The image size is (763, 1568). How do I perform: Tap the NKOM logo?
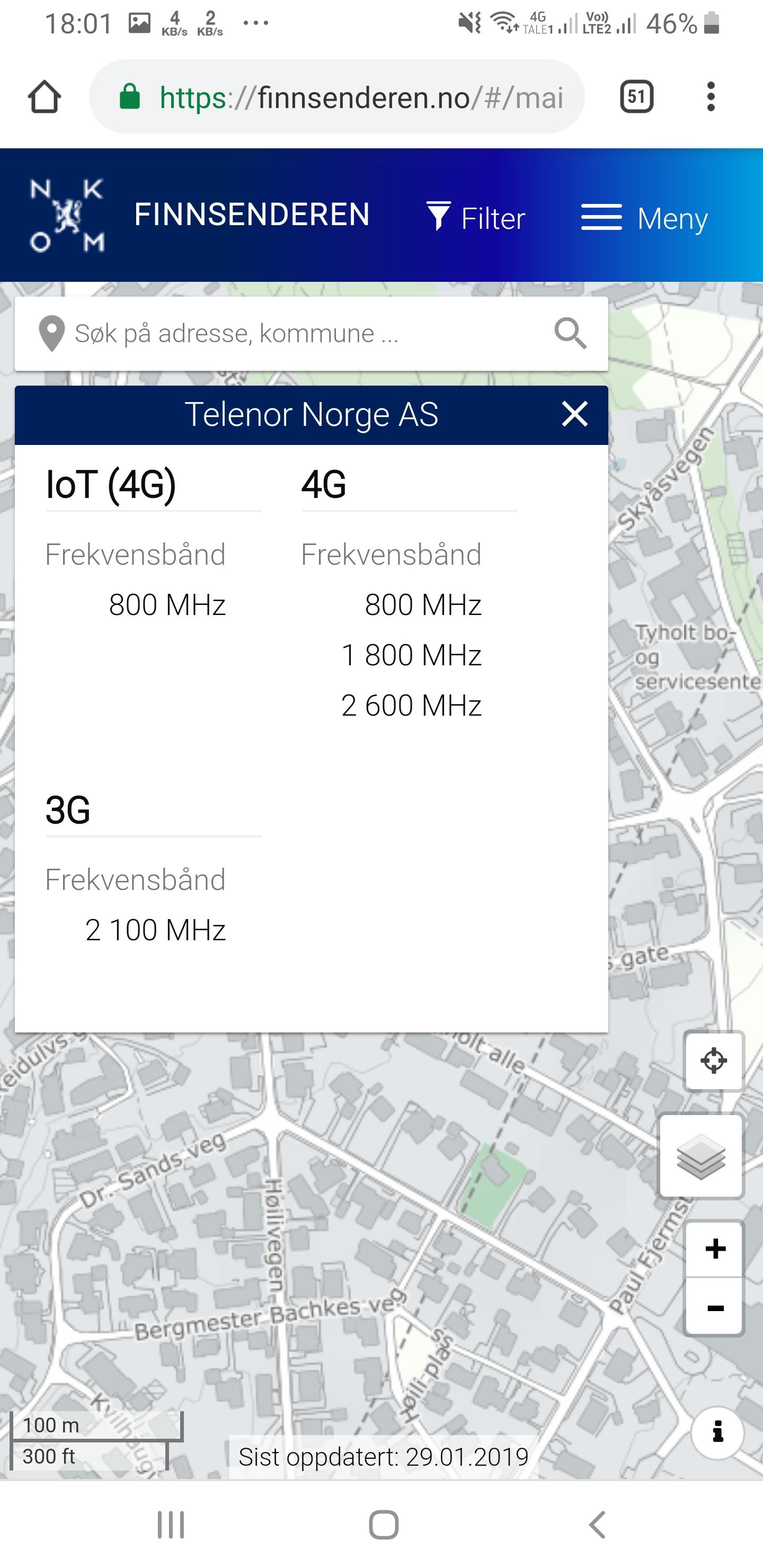pyautogui.click(x=67, y=215)
